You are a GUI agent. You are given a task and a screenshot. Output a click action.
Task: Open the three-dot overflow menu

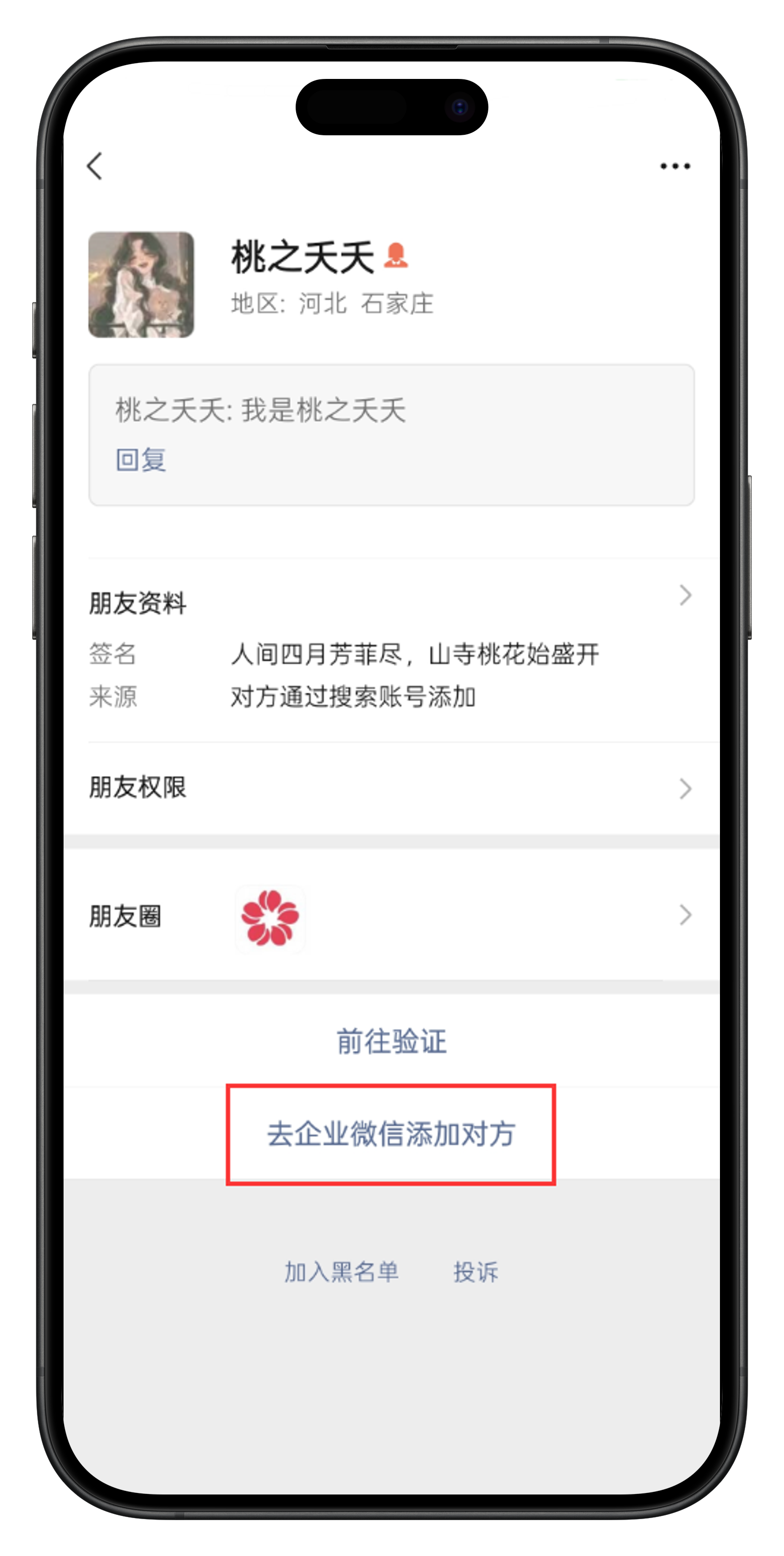point(675,166)
